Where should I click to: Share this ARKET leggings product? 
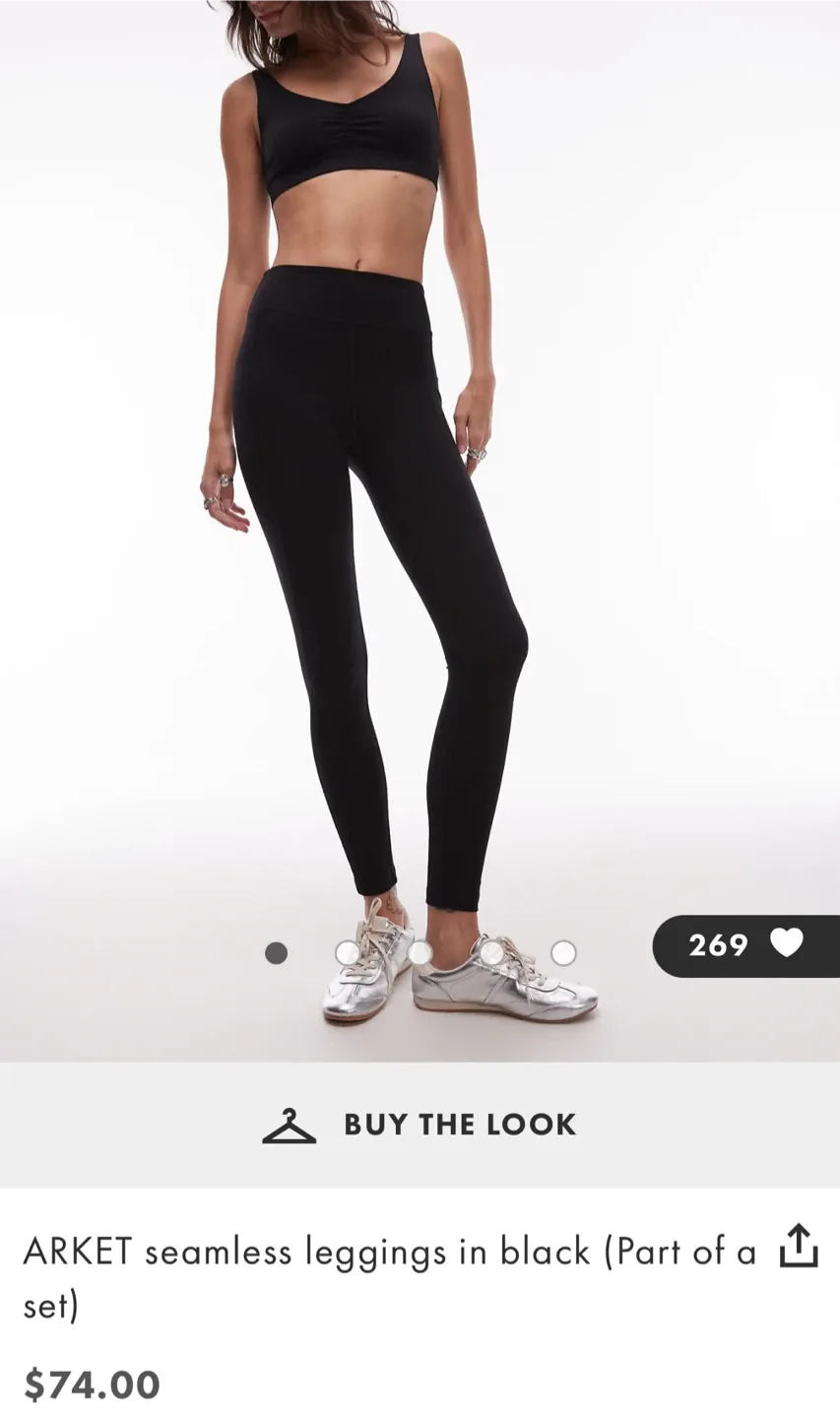tap(799, 1246)
